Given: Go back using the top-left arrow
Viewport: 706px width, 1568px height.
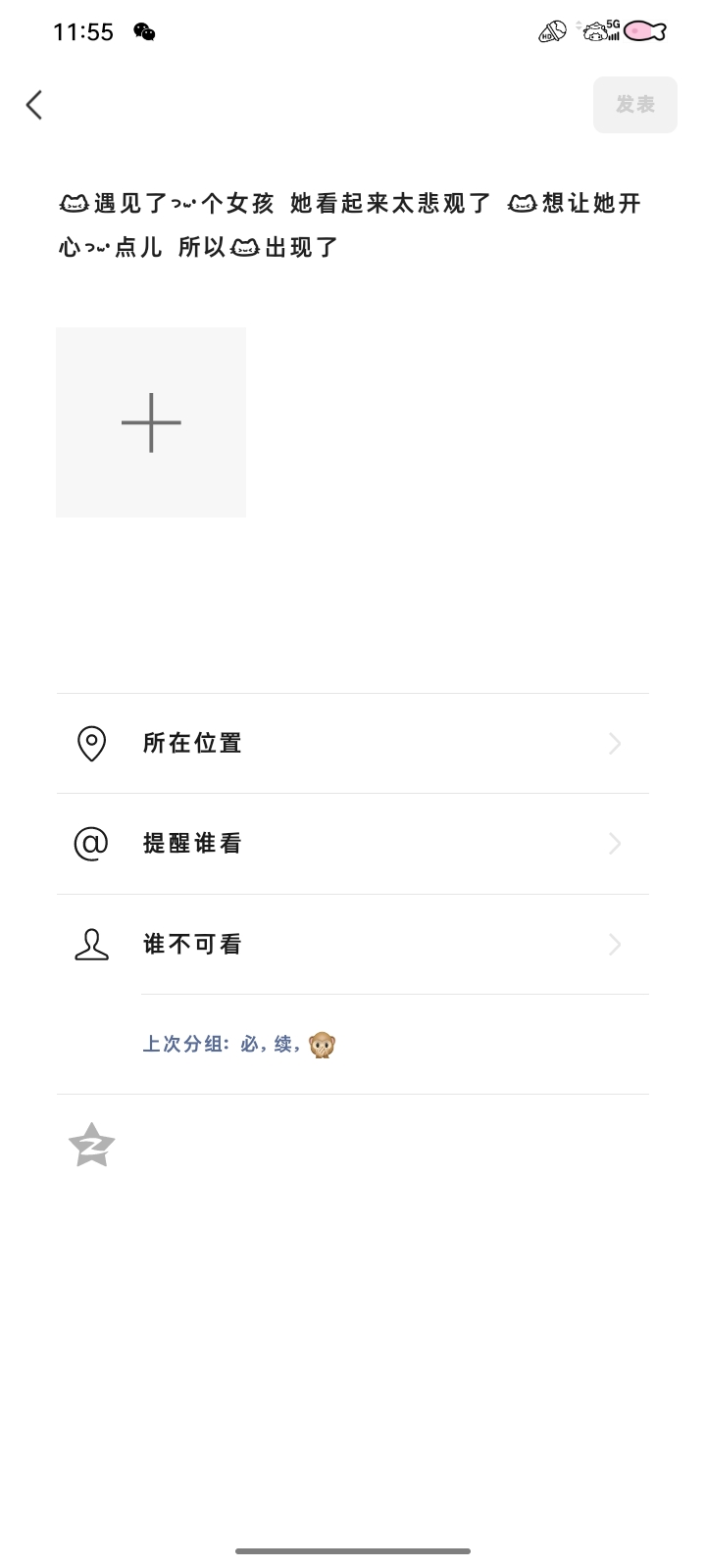Looking at the screenshot, I should pos(34,105).
